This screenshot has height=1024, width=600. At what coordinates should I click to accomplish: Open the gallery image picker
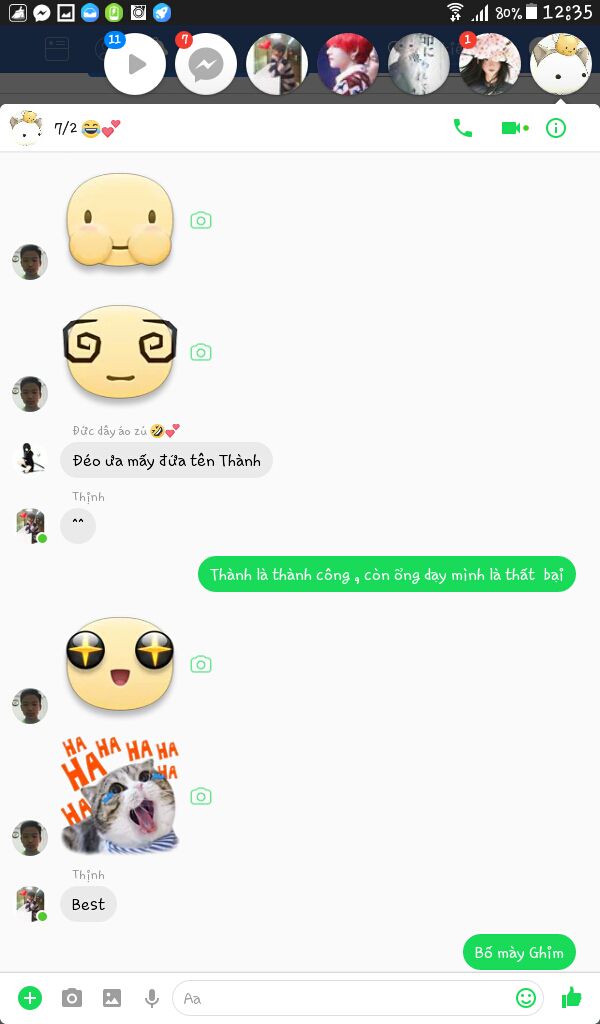click(112, 997)
